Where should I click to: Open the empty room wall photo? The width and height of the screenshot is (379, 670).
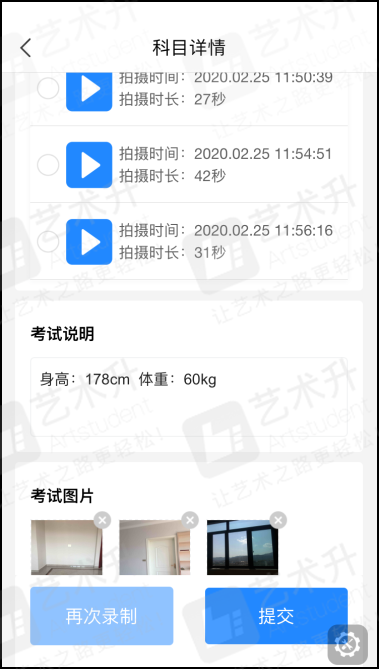click(x=67, y=547)
